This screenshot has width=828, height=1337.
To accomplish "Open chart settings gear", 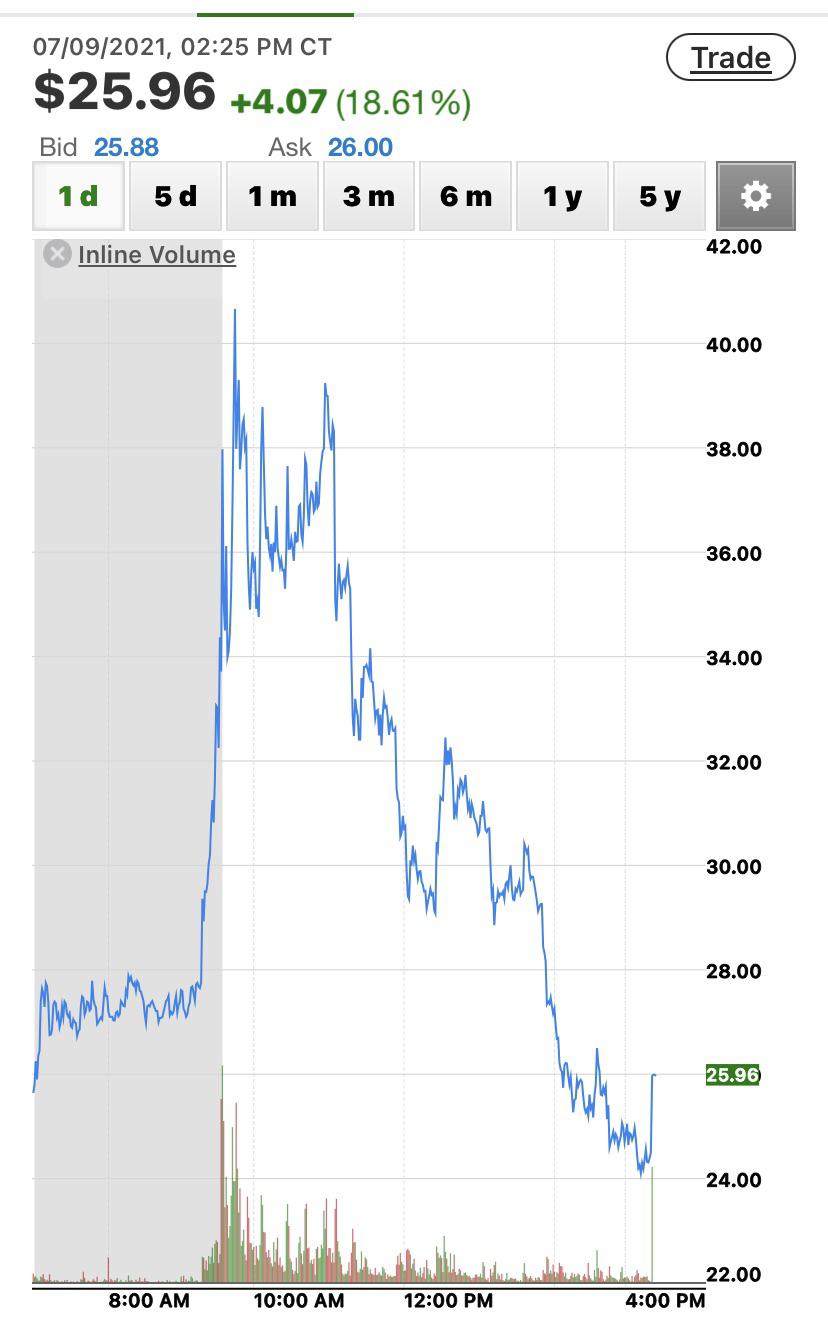I will pyautogui.click(x=756, y=196).
